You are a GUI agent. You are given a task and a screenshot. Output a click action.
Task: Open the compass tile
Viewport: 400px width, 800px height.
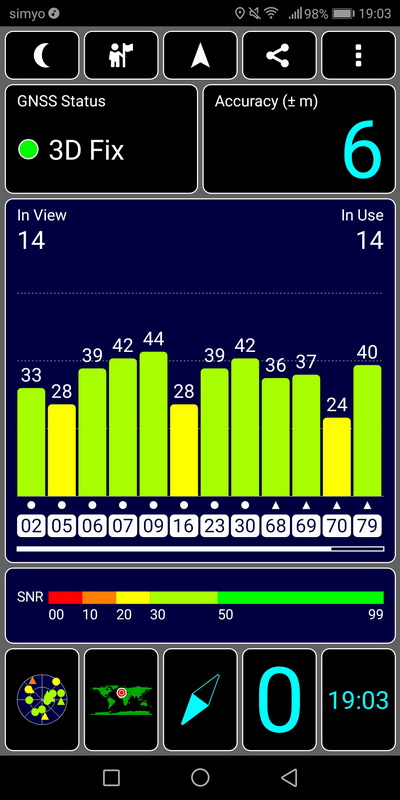tap(200, 699)
